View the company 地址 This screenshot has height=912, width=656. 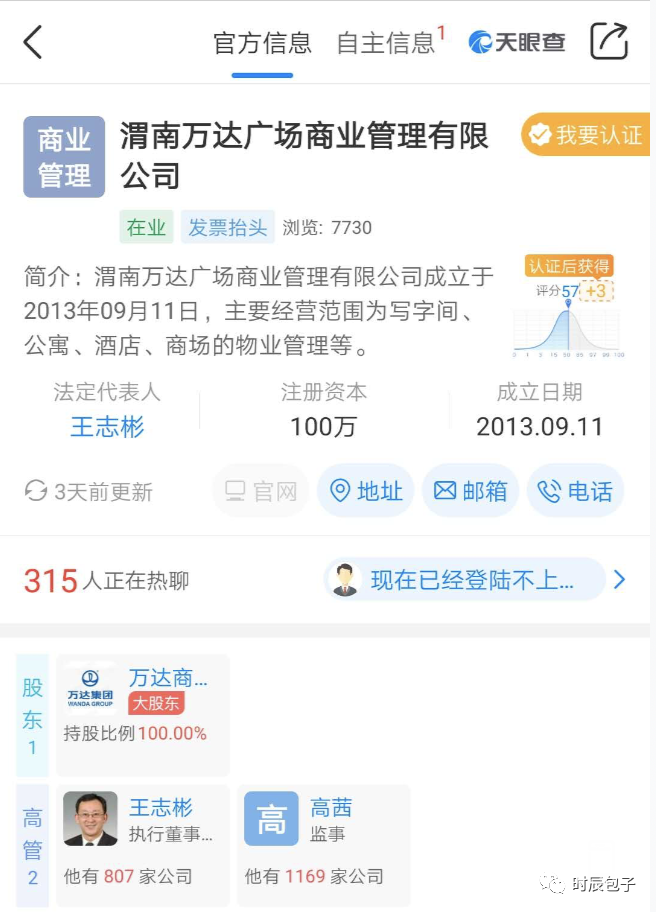[366, 491]
